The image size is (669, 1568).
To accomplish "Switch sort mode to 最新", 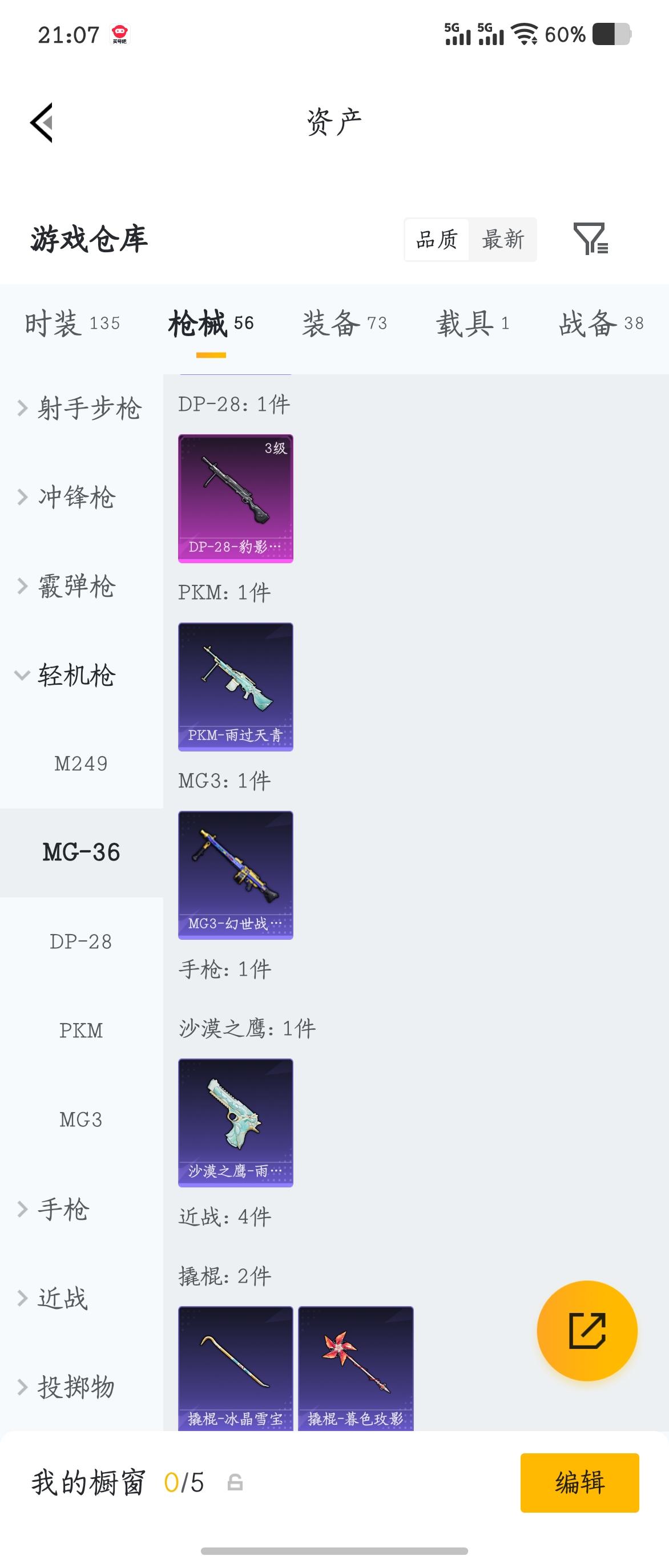I will 503,240.
